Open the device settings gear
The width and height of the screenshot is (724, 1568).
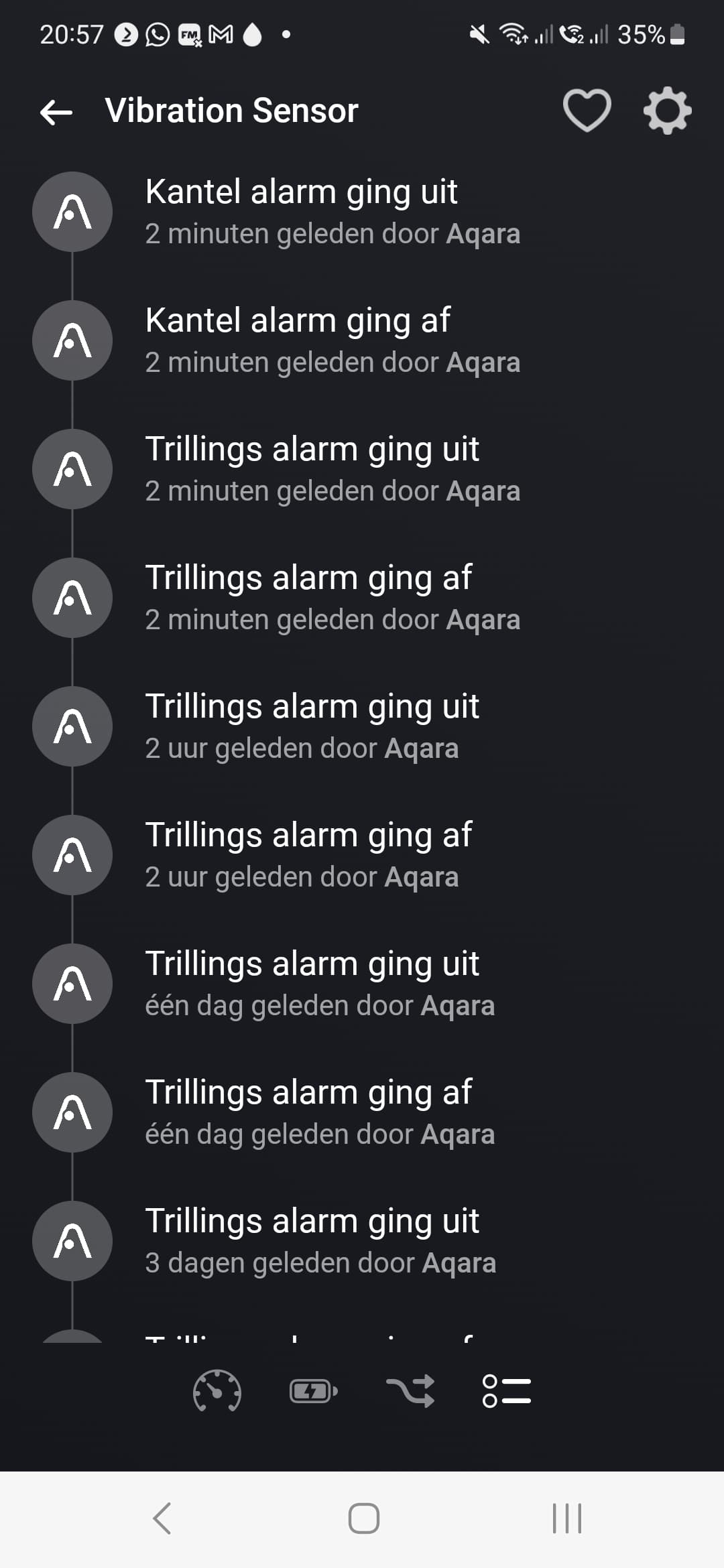click(x=667, y=111)
